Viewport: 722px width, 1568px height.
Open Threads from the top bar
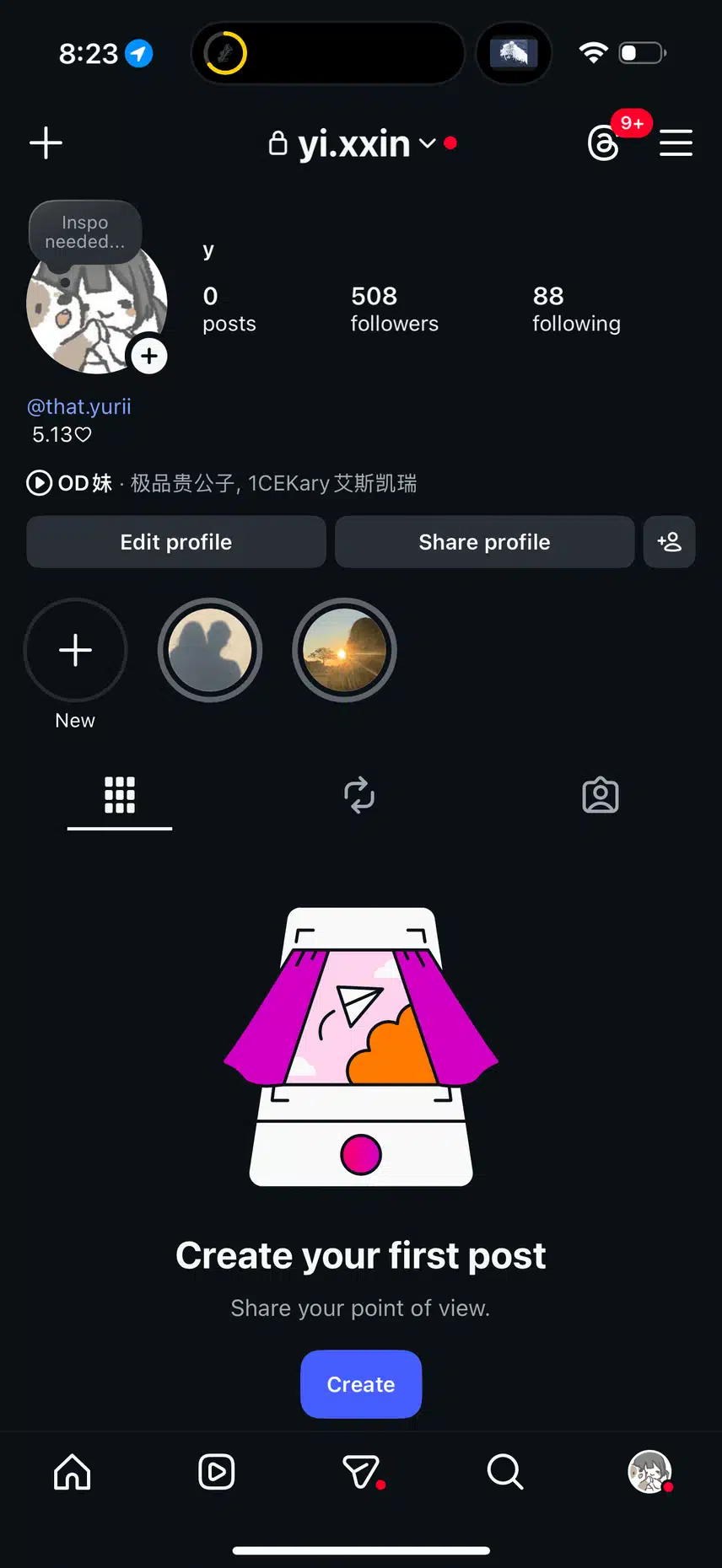(604, 143)
